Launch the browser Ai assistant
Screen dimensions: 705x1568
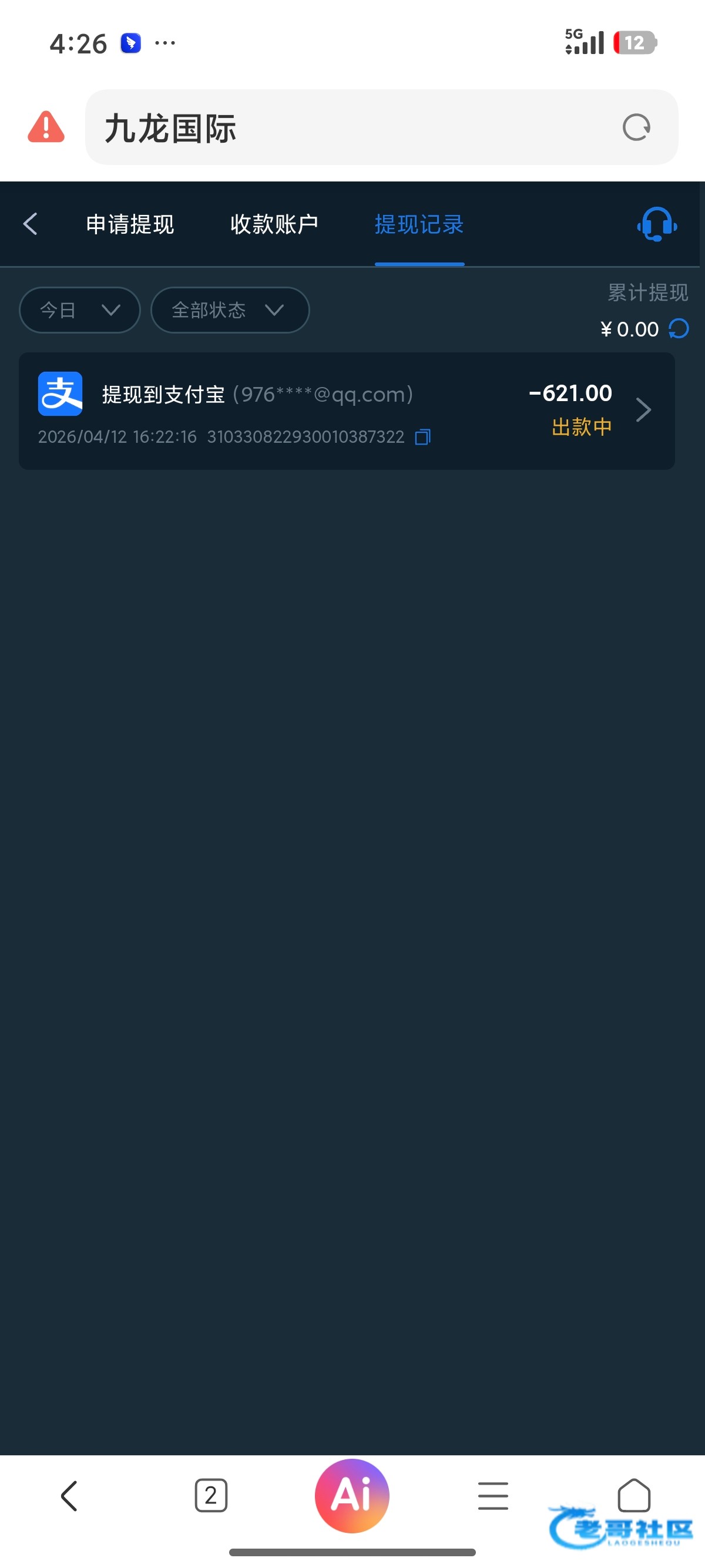pos(352,1495)
